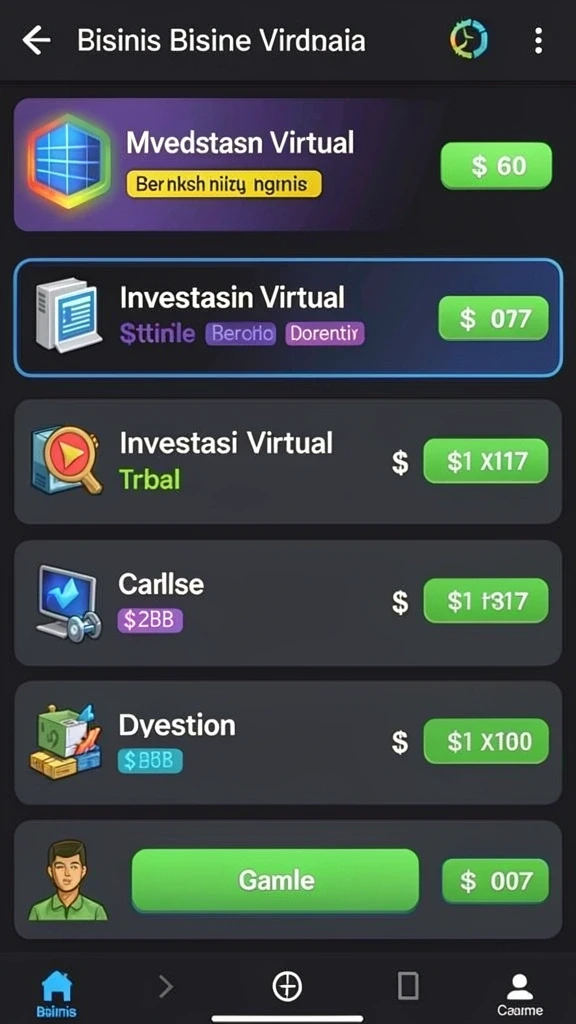
Task: Go back using the arrow
Action: click(36, 40)
